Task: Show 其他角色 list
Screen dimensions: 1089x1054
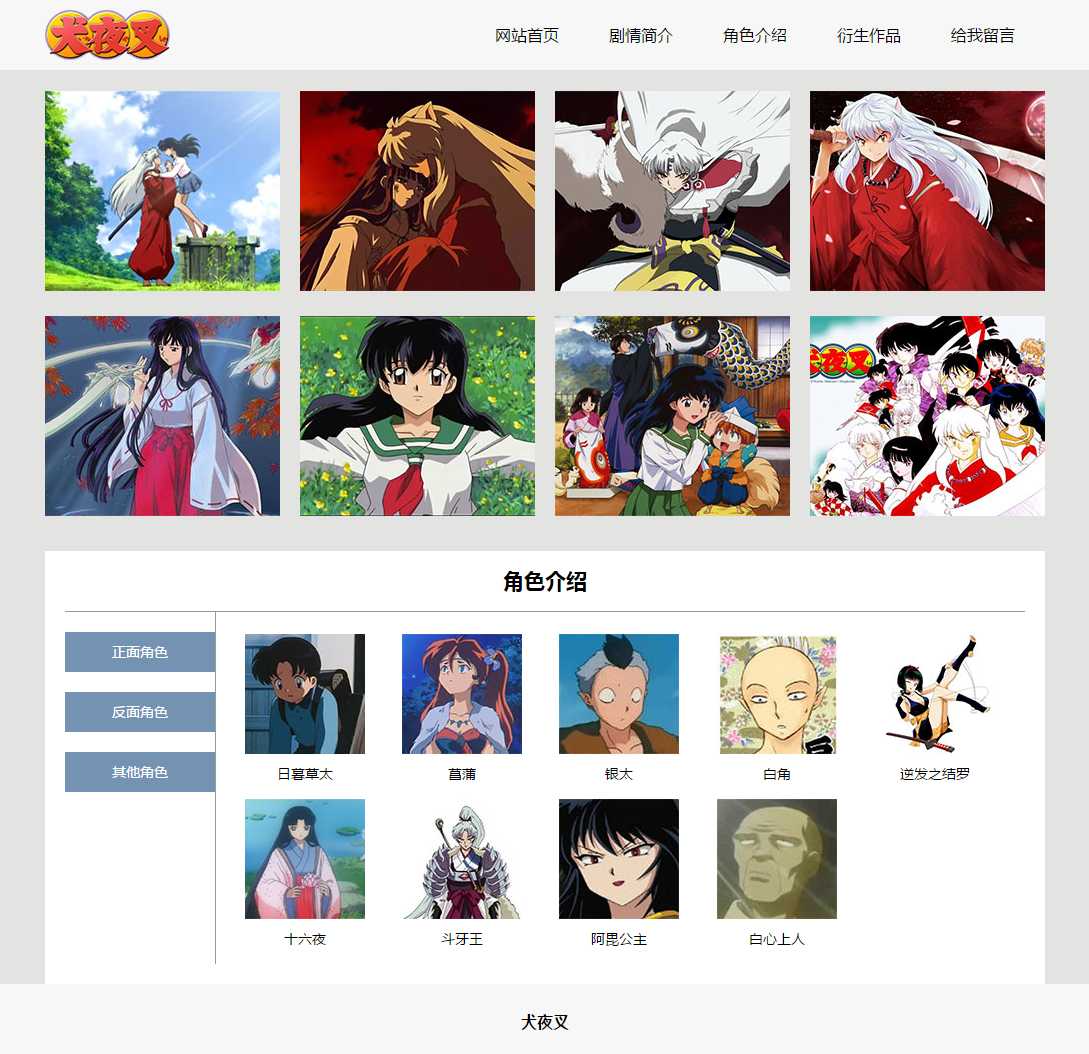Action: click(140, 772)
